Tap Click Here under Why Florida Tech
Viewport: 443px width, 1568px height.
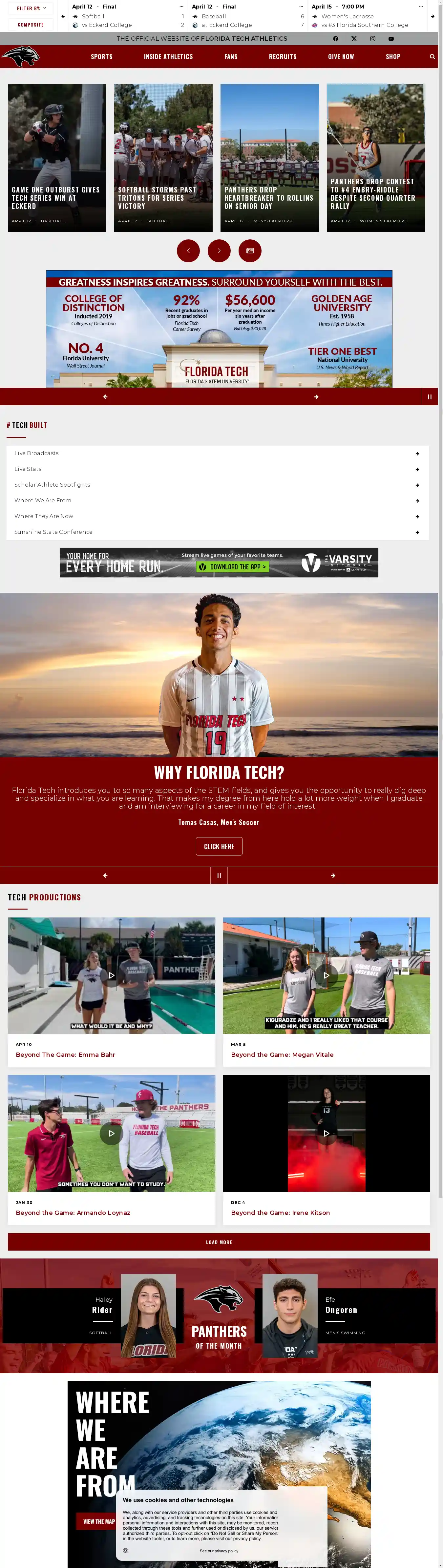(219, 846)
